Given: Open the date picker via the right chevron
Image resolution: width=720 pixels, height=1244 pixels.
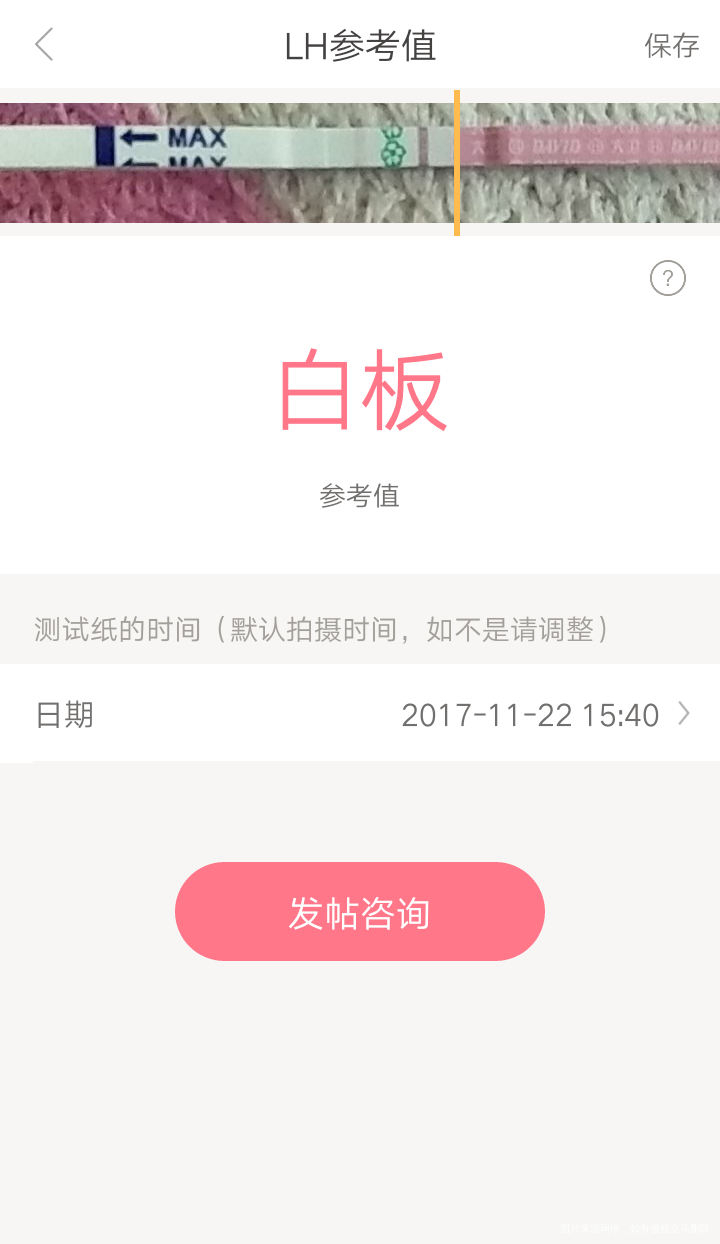Looking at the screenshot, I should pyautogui.click(x=684, y=714).
